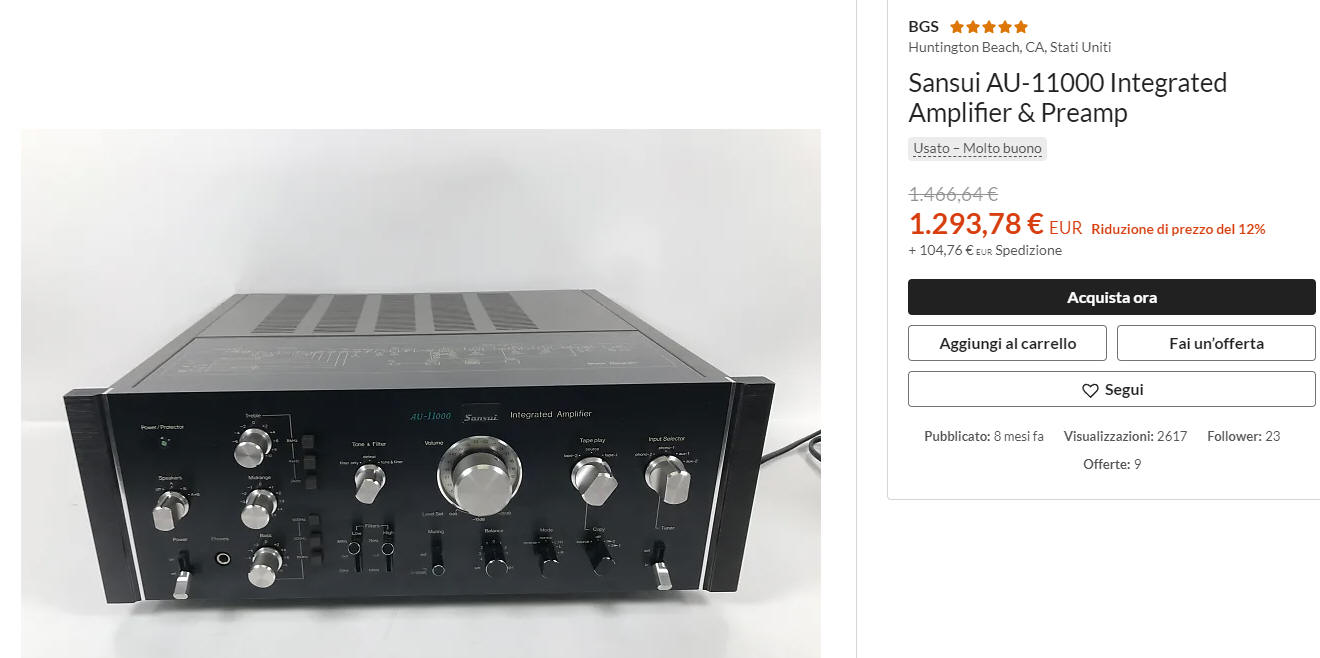Open the BGS seller profile
1320x658 pixels.
(x=923, y=27)
